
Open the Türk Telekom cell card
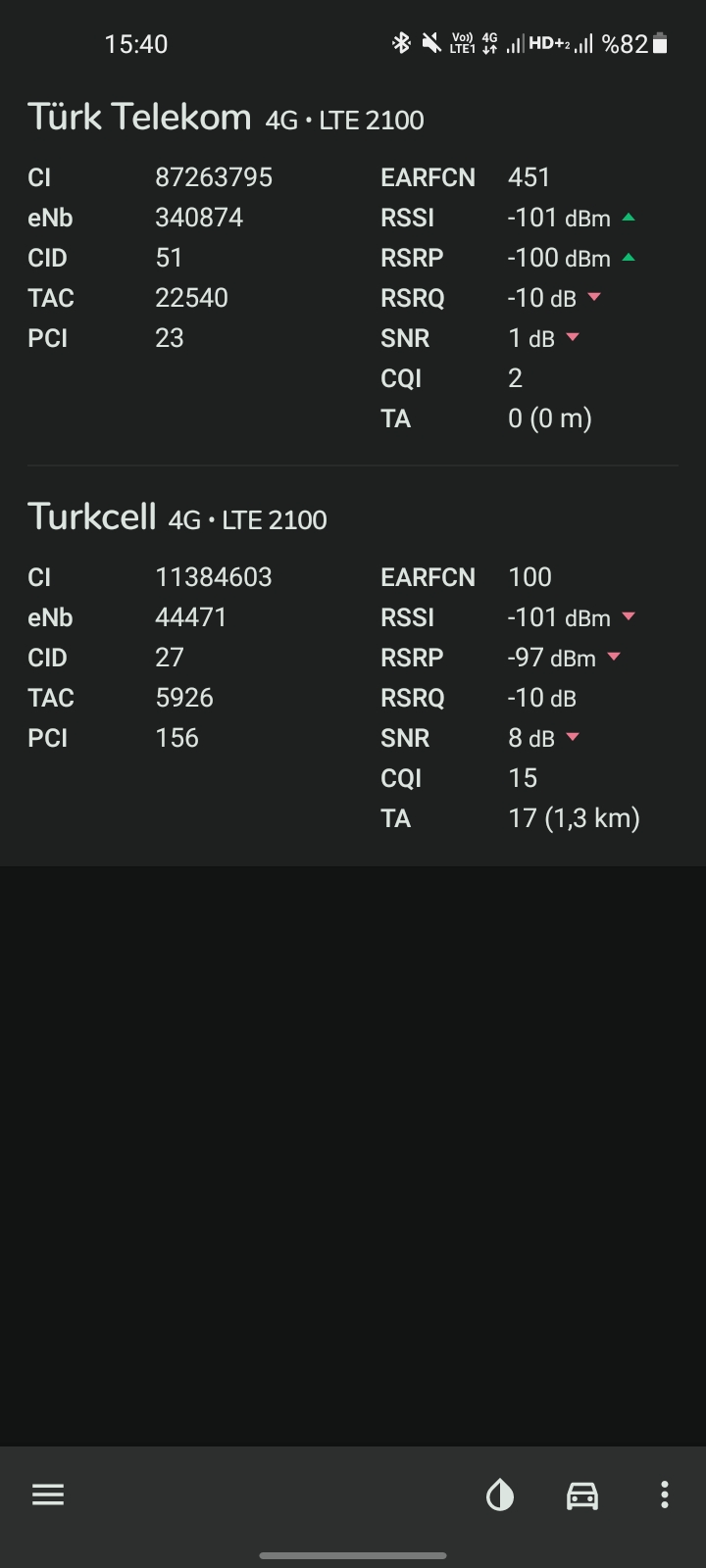click(x=353, y=267)
